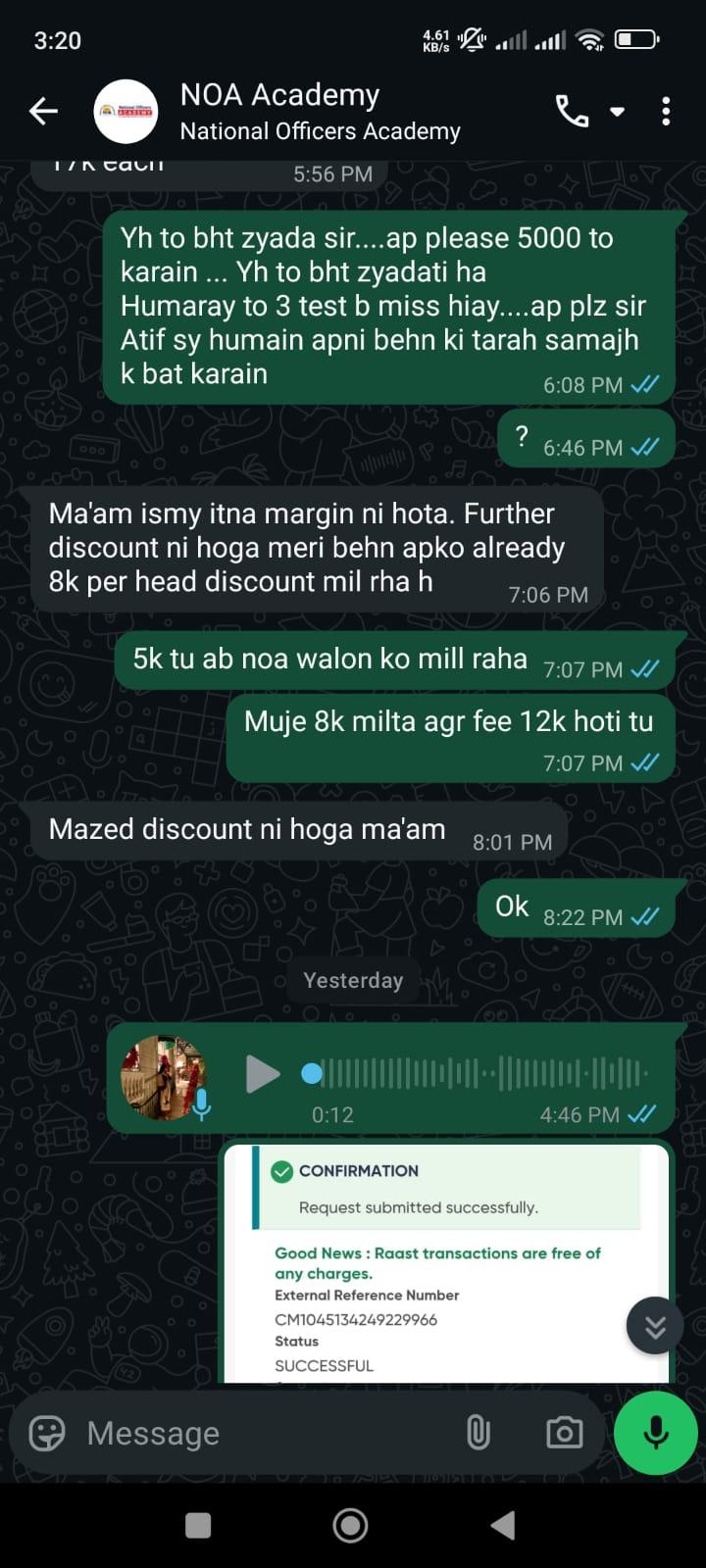Open recent apps via the square button
This screenshot has height=1568, width=706.
tap(198, 1525)
